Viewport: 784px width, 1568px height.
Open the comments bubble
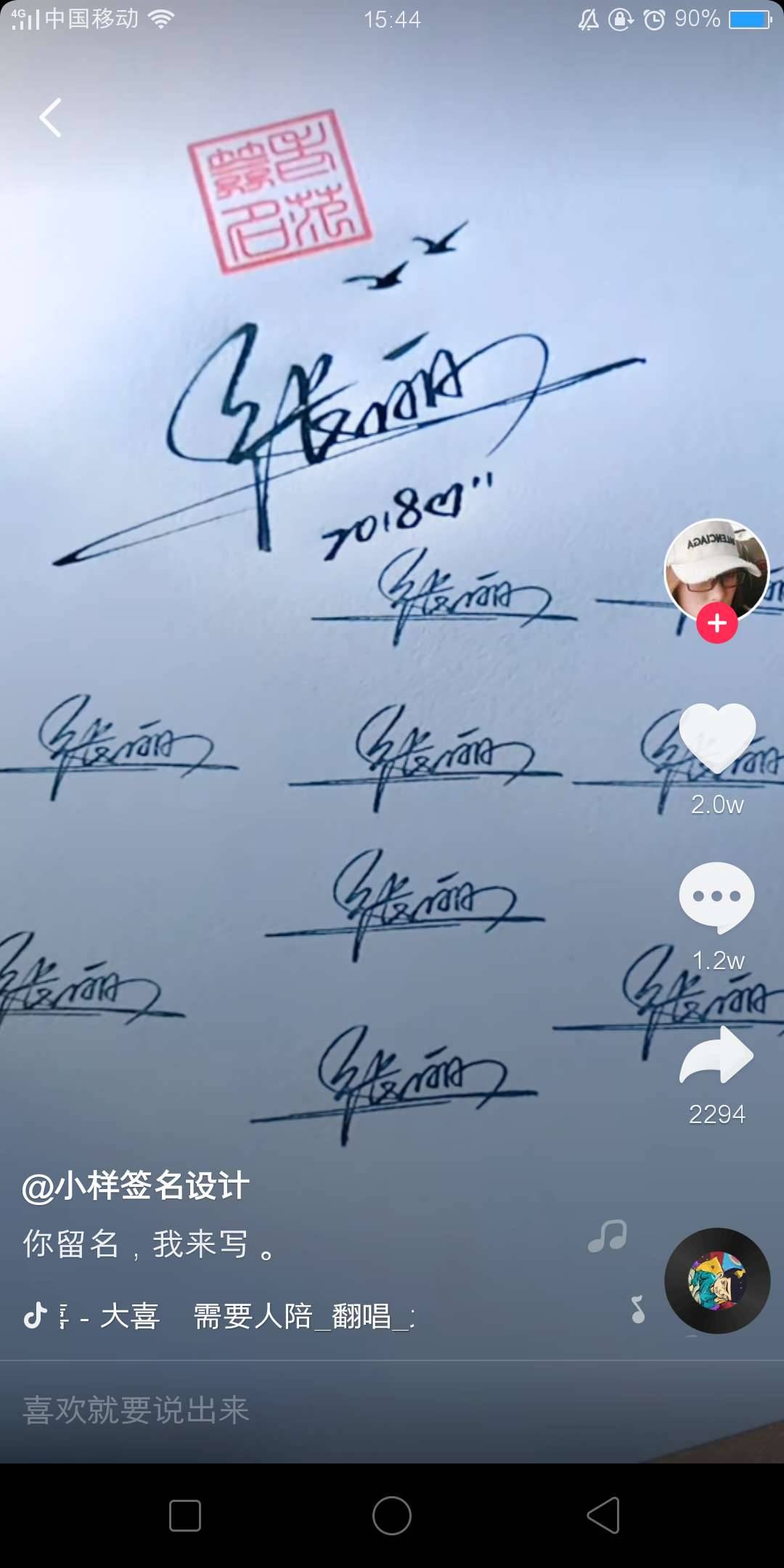[x=717, y=897]
